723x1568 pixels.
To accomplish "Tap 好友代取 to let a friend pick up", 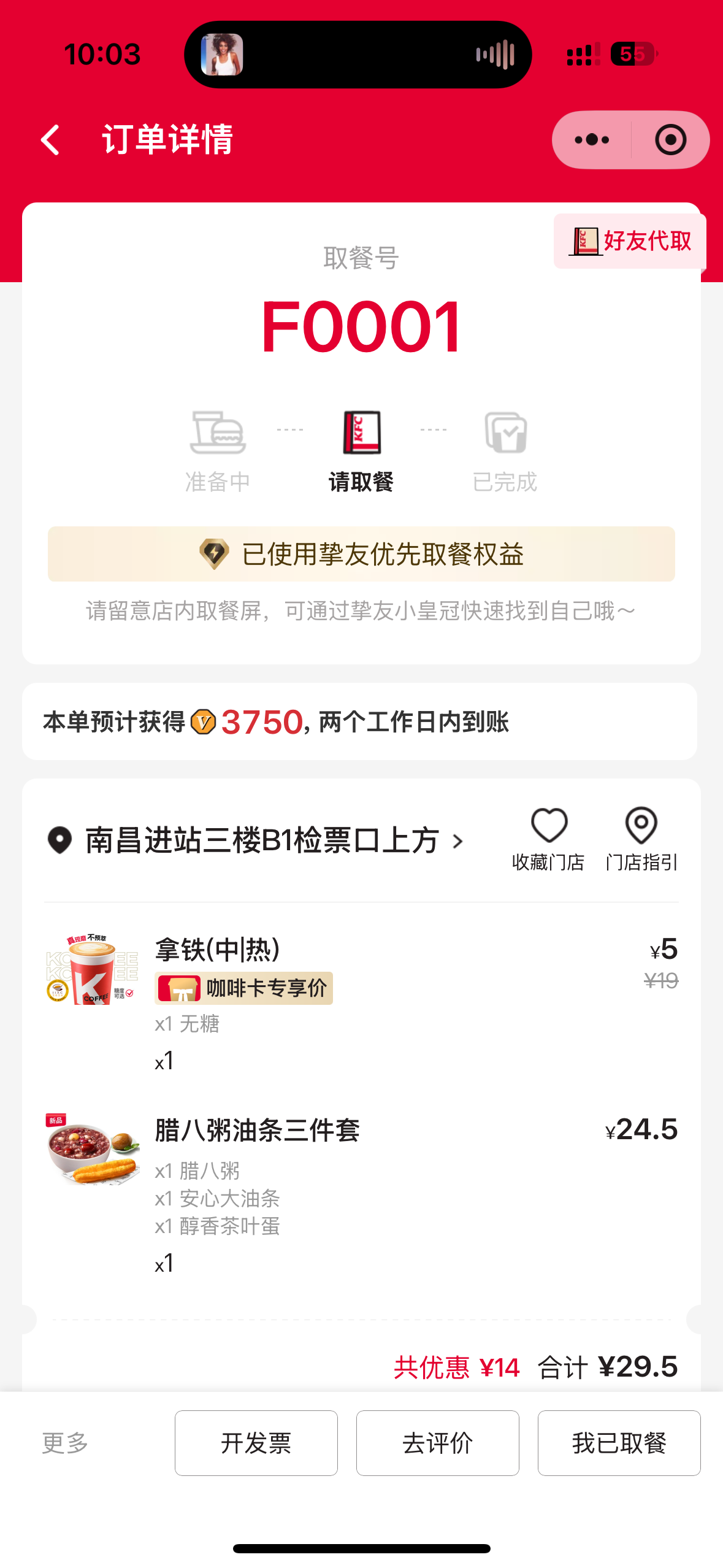I will coord(630,241).
